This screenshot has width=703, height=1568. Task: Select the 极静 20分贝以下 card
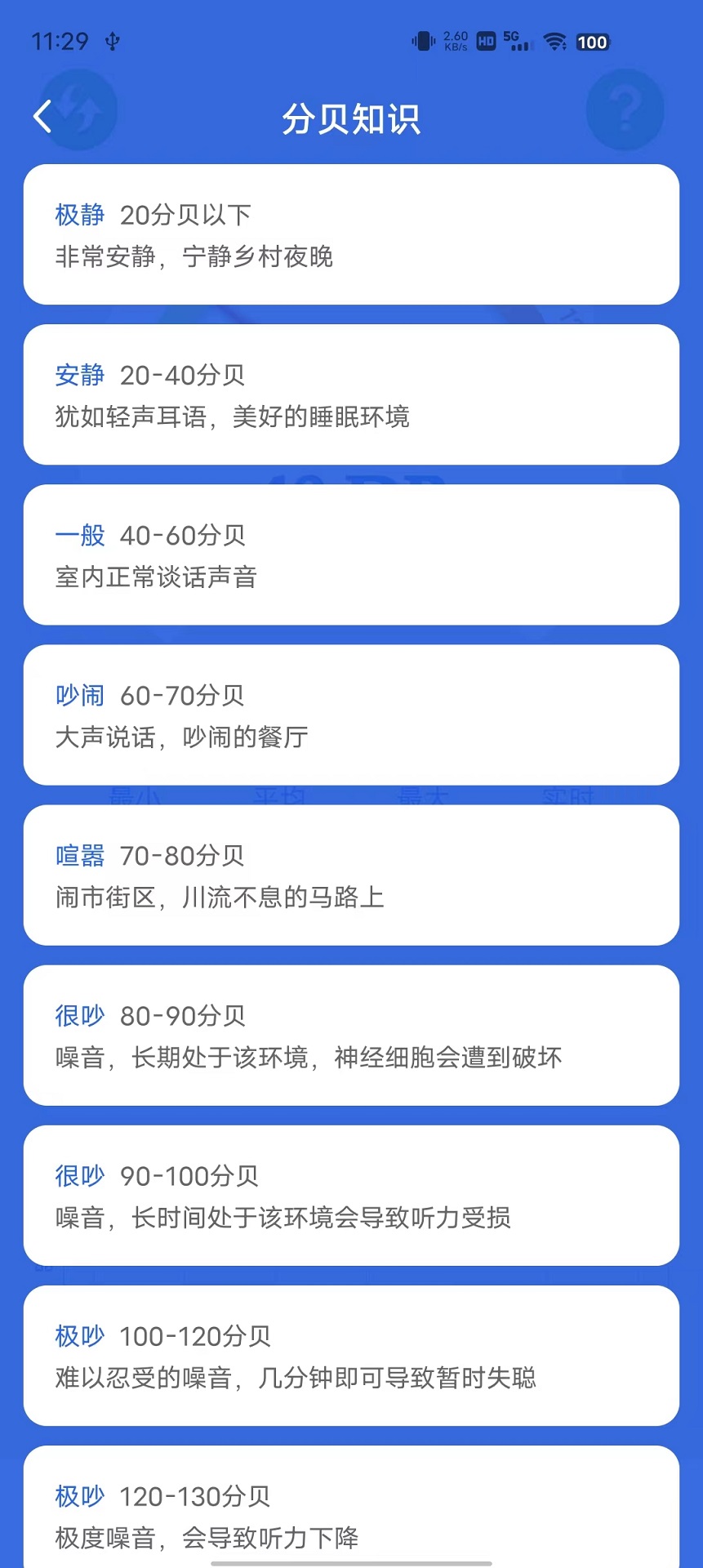tap(351, 234)
